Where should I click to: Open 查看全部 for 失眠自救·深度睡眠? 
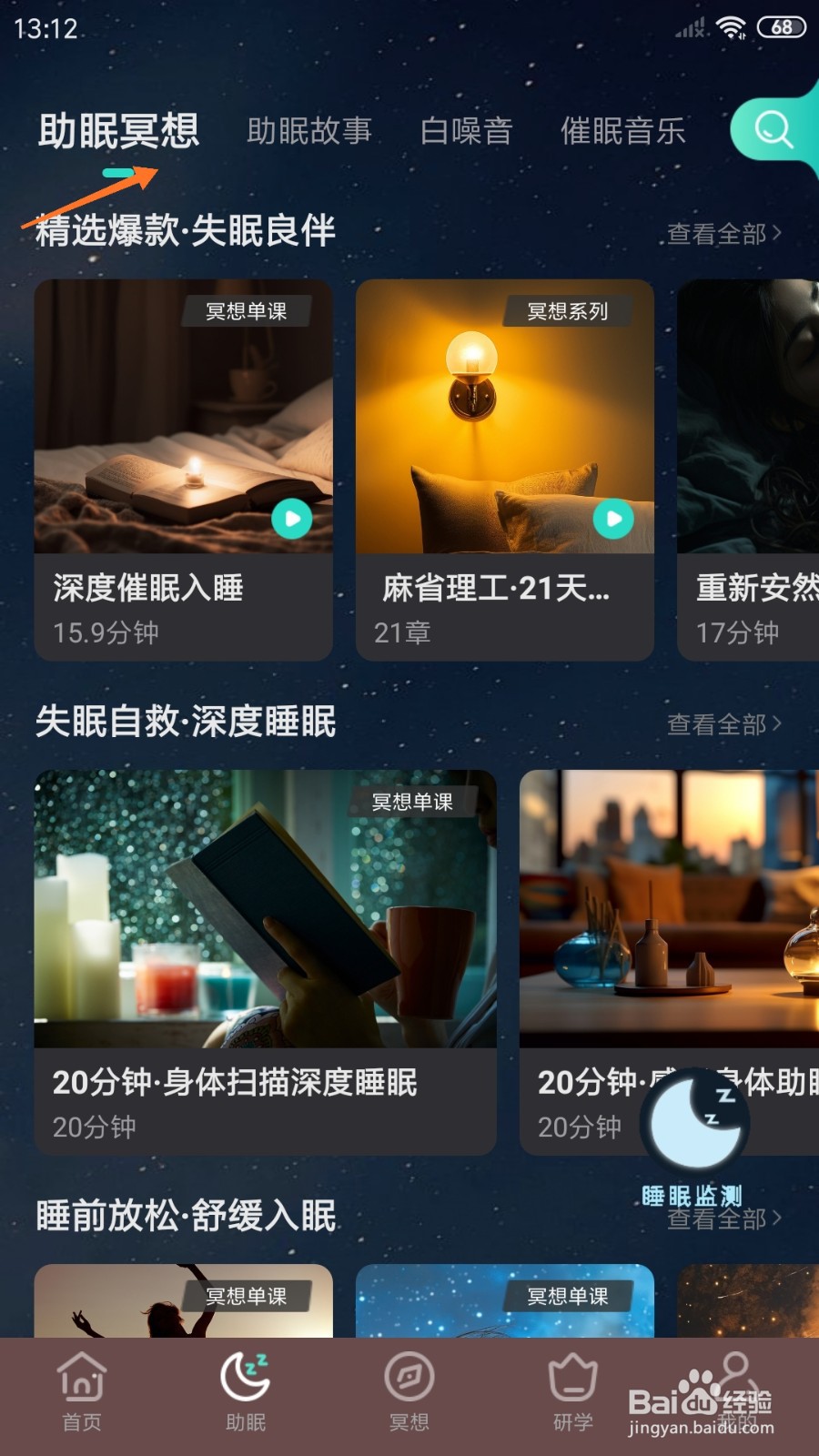pyautogui.click(x=719, y=722)
